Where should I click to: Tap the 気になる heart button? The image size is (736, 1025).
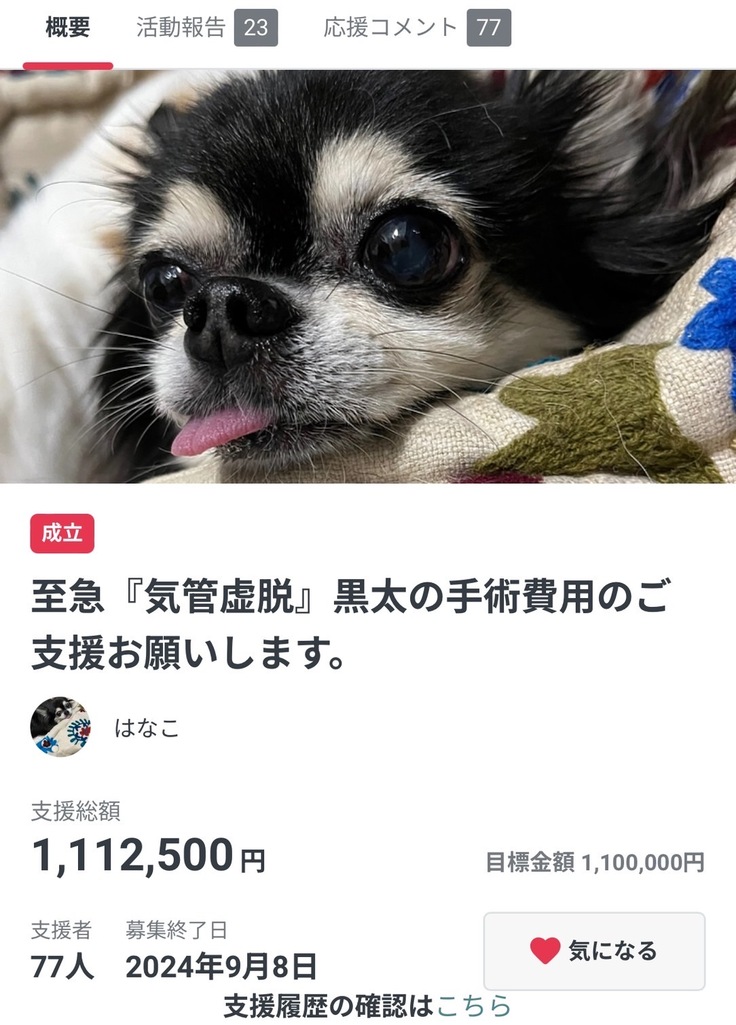594,951
